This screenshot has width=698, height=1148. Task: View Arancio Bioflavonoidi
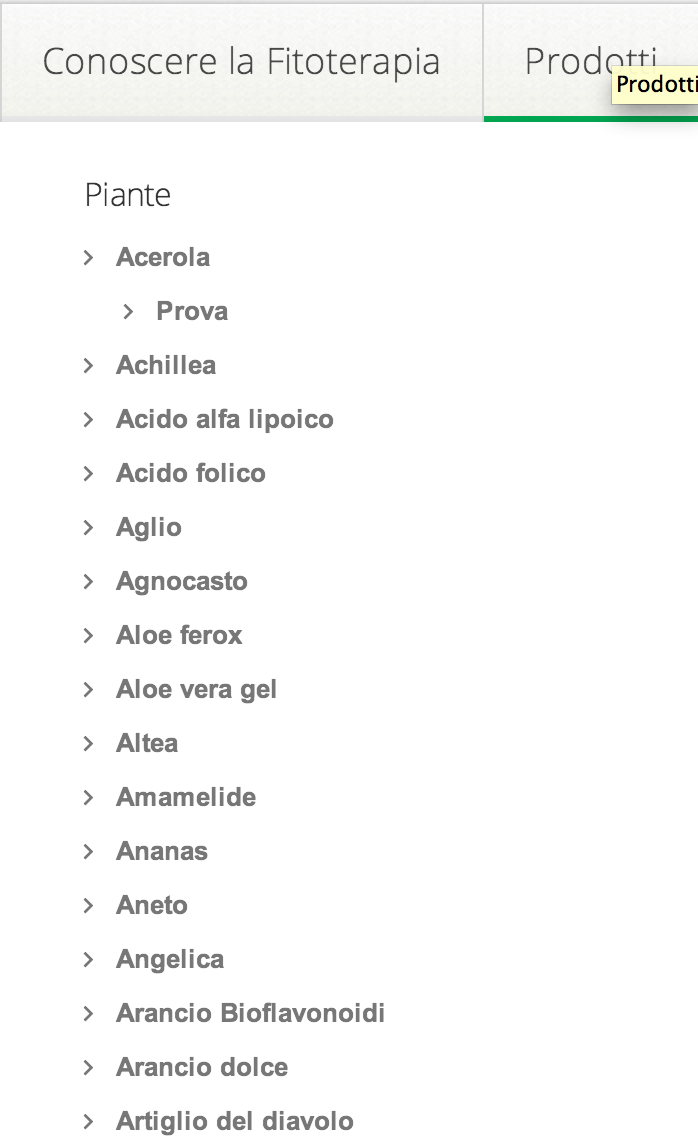(251, 1013)
